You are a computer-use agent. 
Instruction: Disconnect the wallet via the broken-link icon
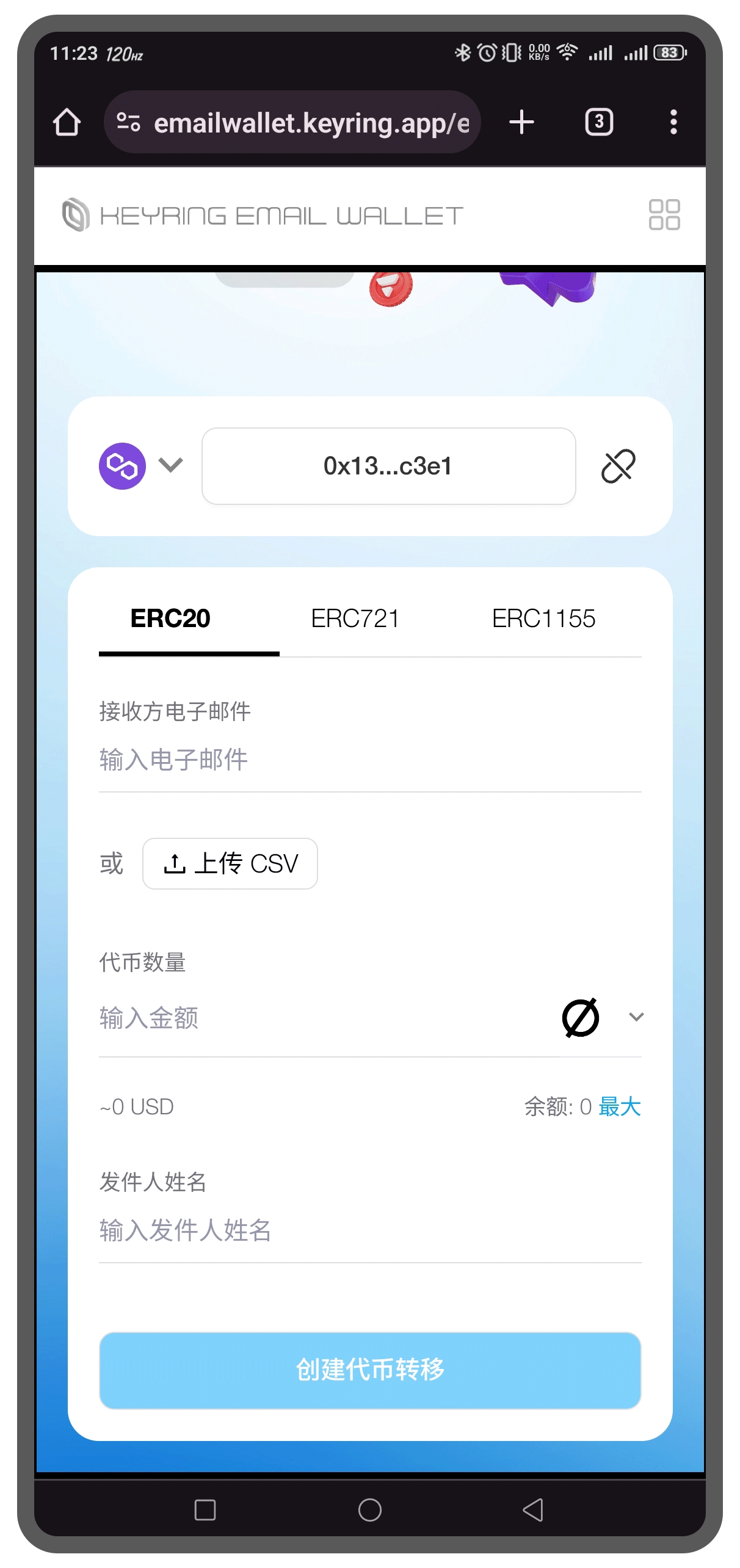(x=618, y=466)
